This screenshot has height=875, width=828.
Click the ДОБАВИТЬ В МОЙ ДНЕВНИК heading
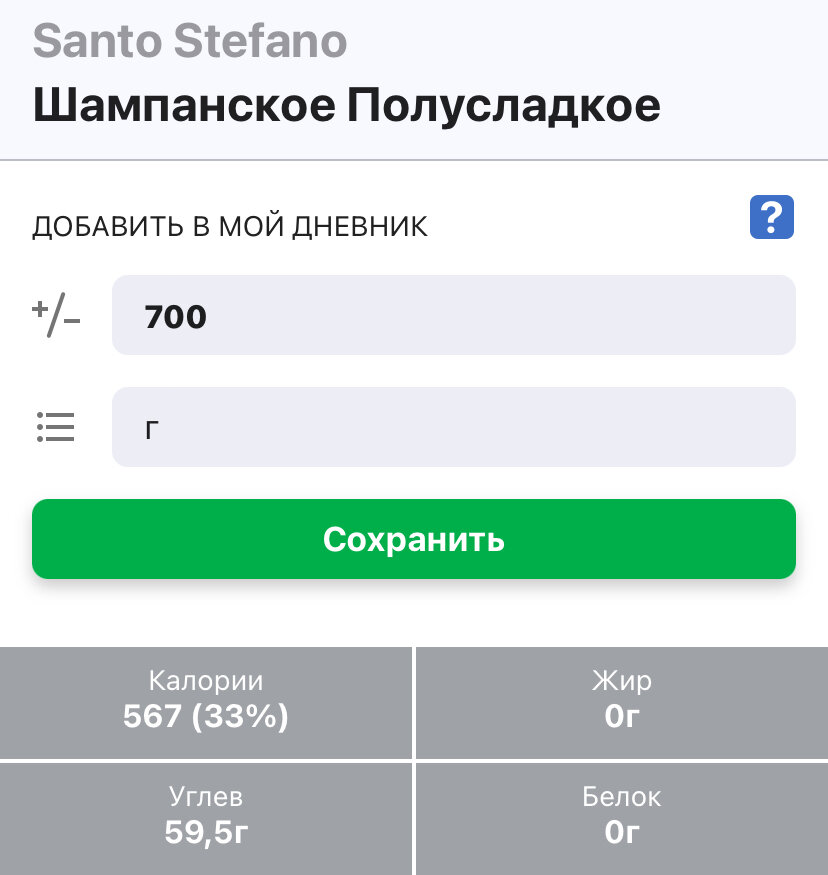coord(230,226)
